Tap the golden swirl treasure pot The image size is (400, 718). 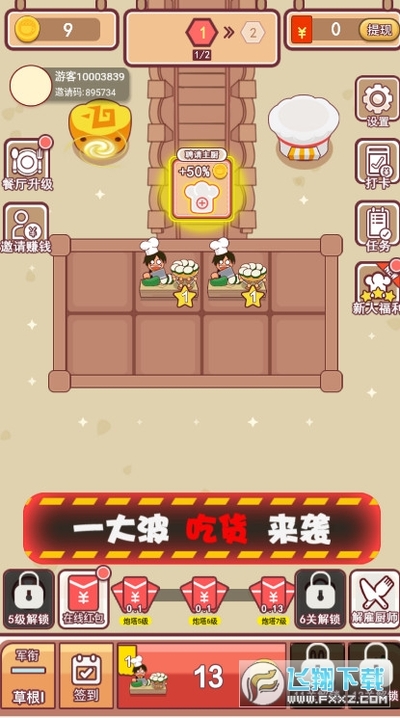pyautogui.click(x=100, y=133)
